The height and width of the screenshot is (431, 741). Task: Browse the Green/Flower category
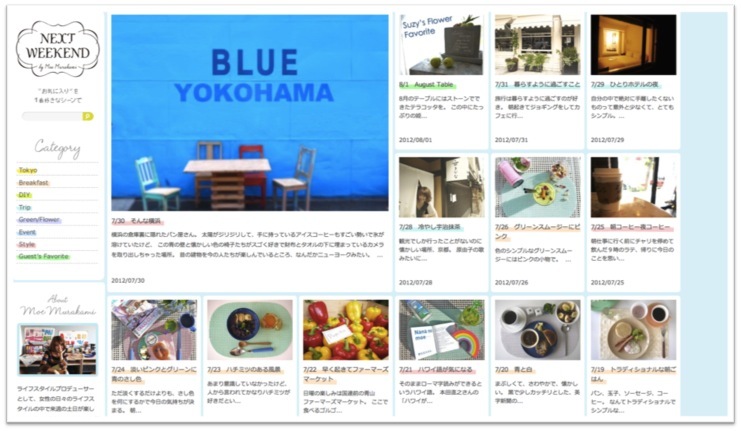coord(40,220)
